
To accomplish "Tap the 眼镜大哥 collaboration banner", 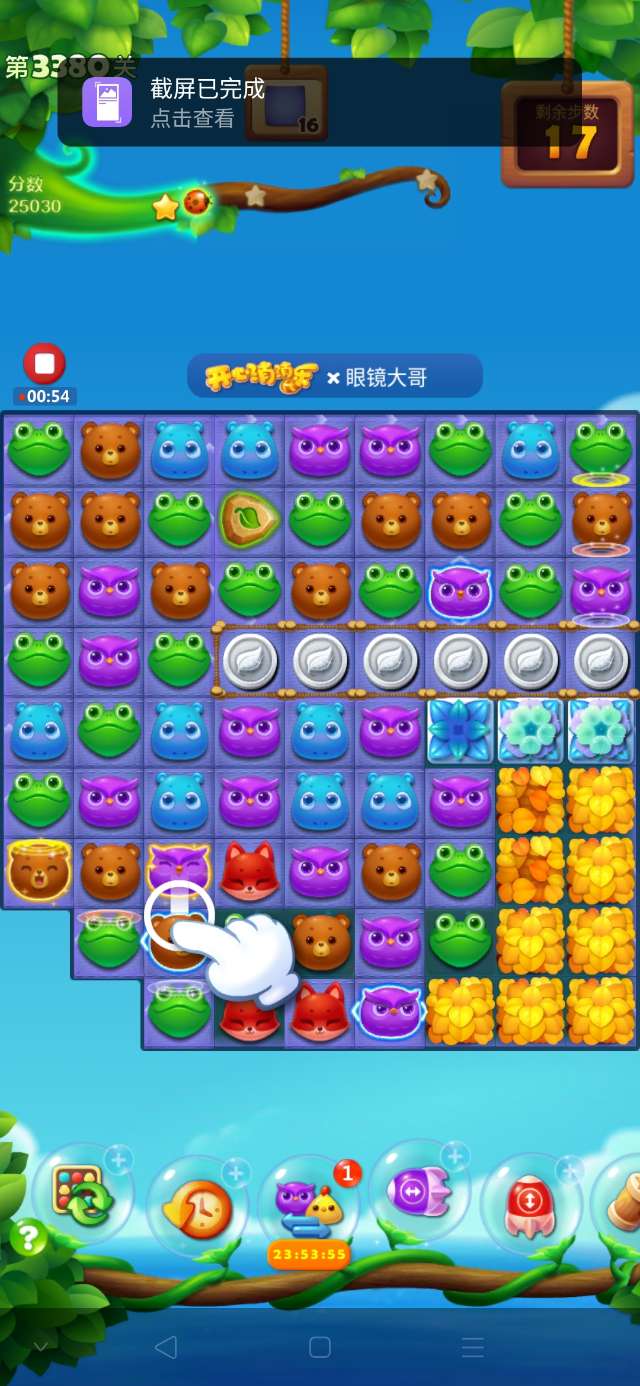I will pos(335,376).
